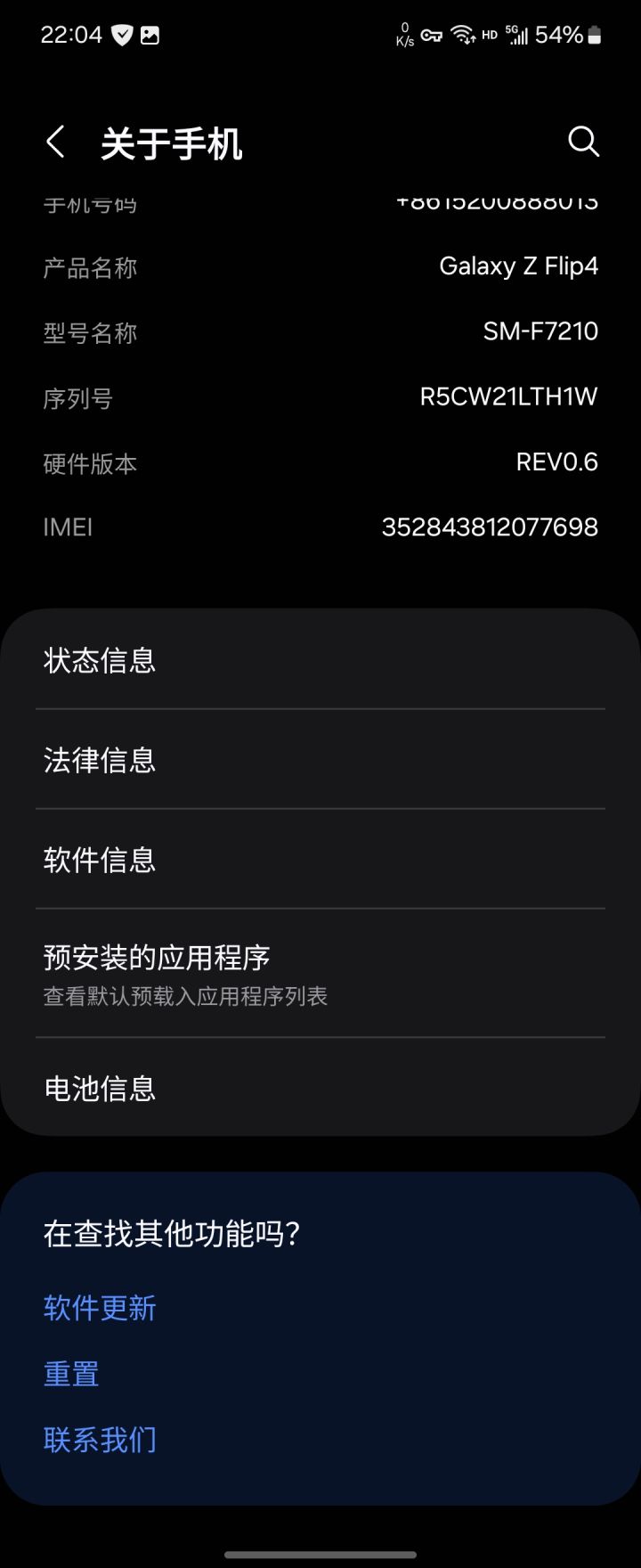This screenshot has height=1568, width=641.
Task: Open the 联系我们 link
Action: (100, 1440)
